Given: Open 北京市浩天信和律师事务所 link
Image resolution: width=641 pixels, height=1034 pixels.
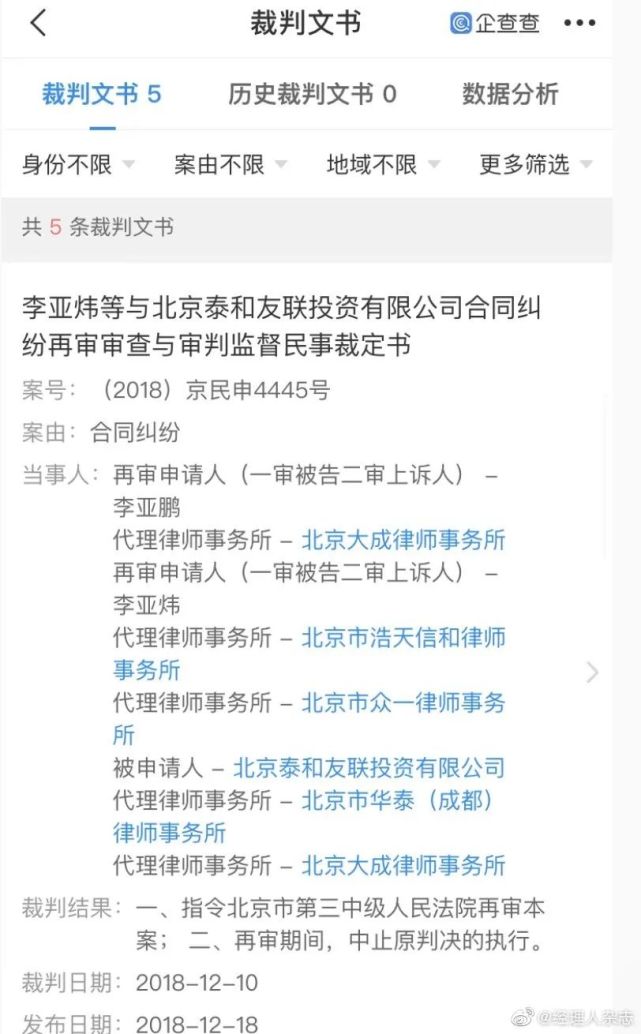Looking at the screenshot, I should 309,654.
